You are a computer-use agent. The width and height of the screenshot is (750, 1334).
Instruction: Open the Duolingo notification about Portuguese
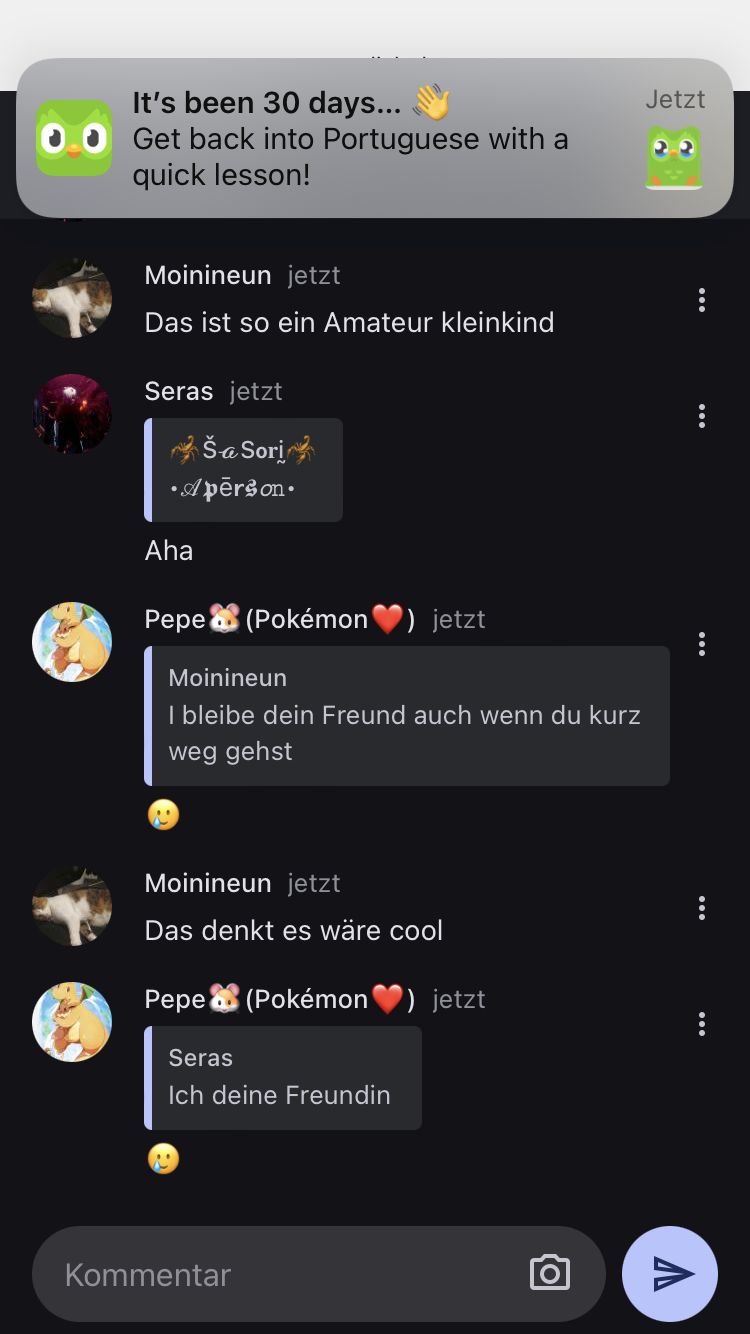click(x=374, y=138)
